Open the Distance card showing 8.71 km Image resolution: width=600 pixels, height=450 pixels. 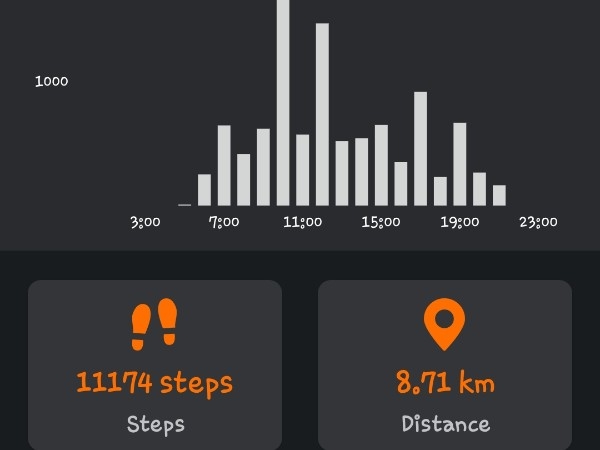[445, 365]
